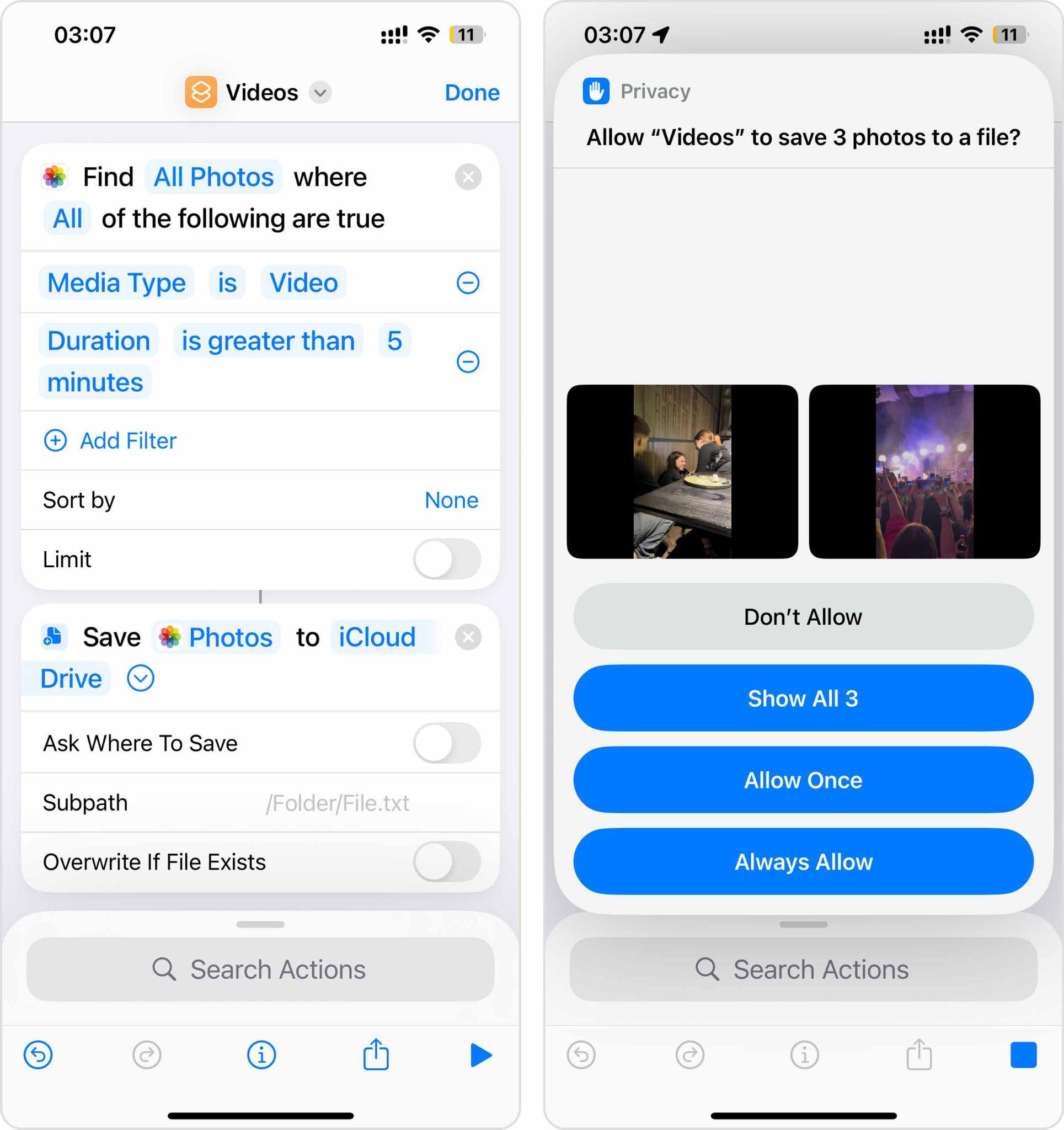Open the Videos shortcut name dropdown
The image size is (1064, 1130).
320,93
